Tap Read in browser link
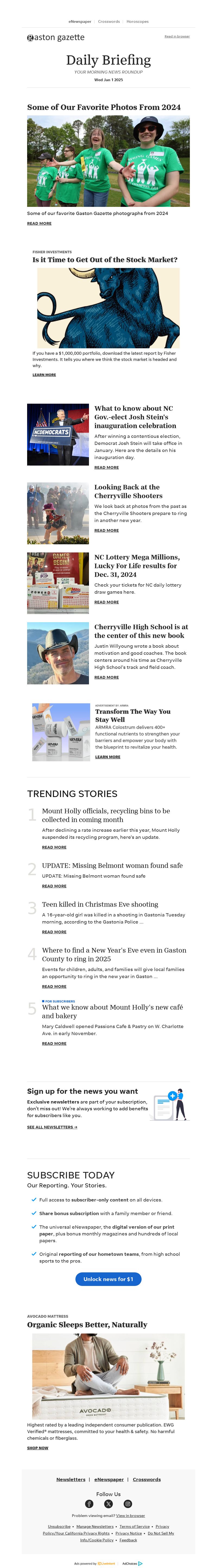This screenshot has height=1568, width=217. [177, 37]
